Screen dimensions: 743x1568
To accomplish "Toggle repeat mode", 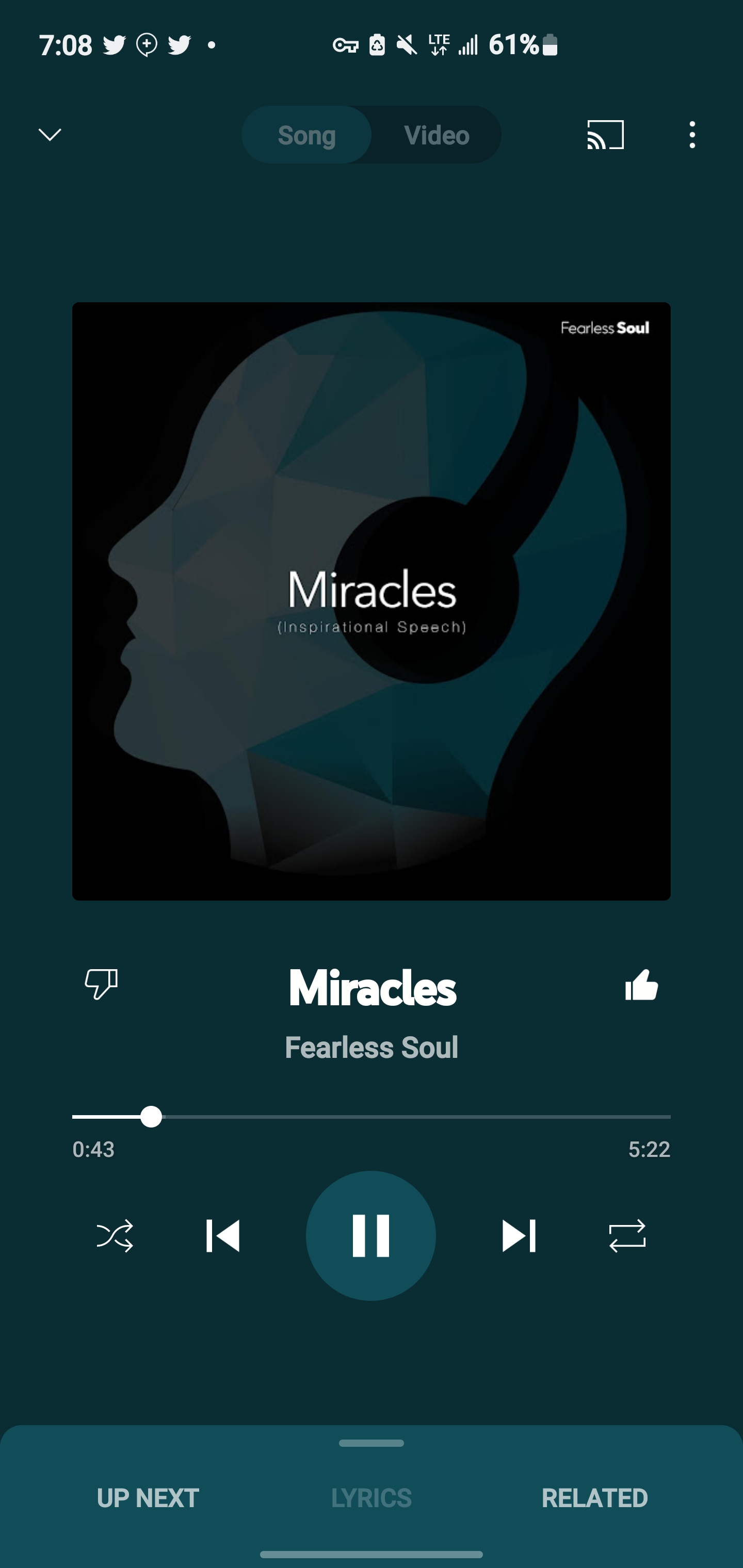I will click(627, 1236).
